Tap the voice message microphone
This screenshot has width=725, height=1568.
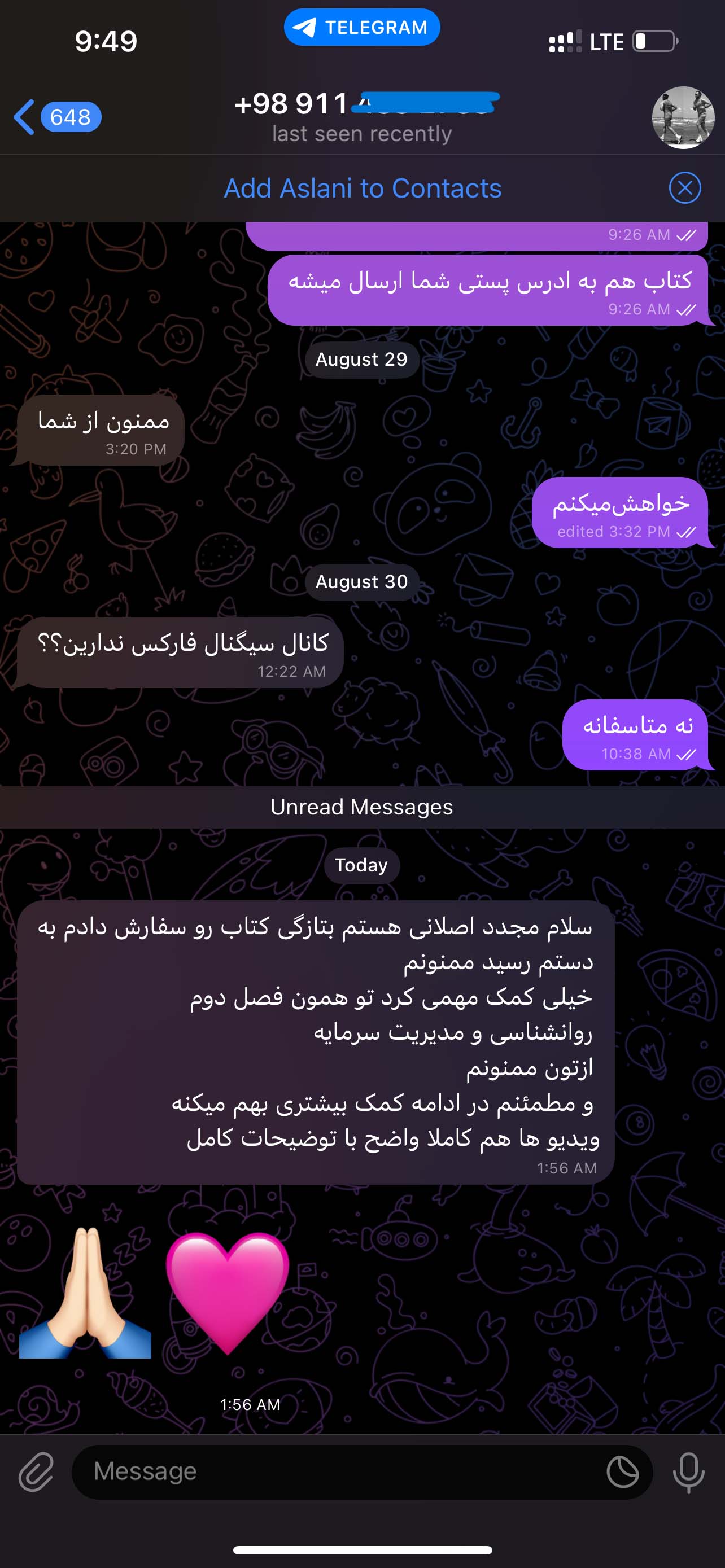click(688, 1472)
